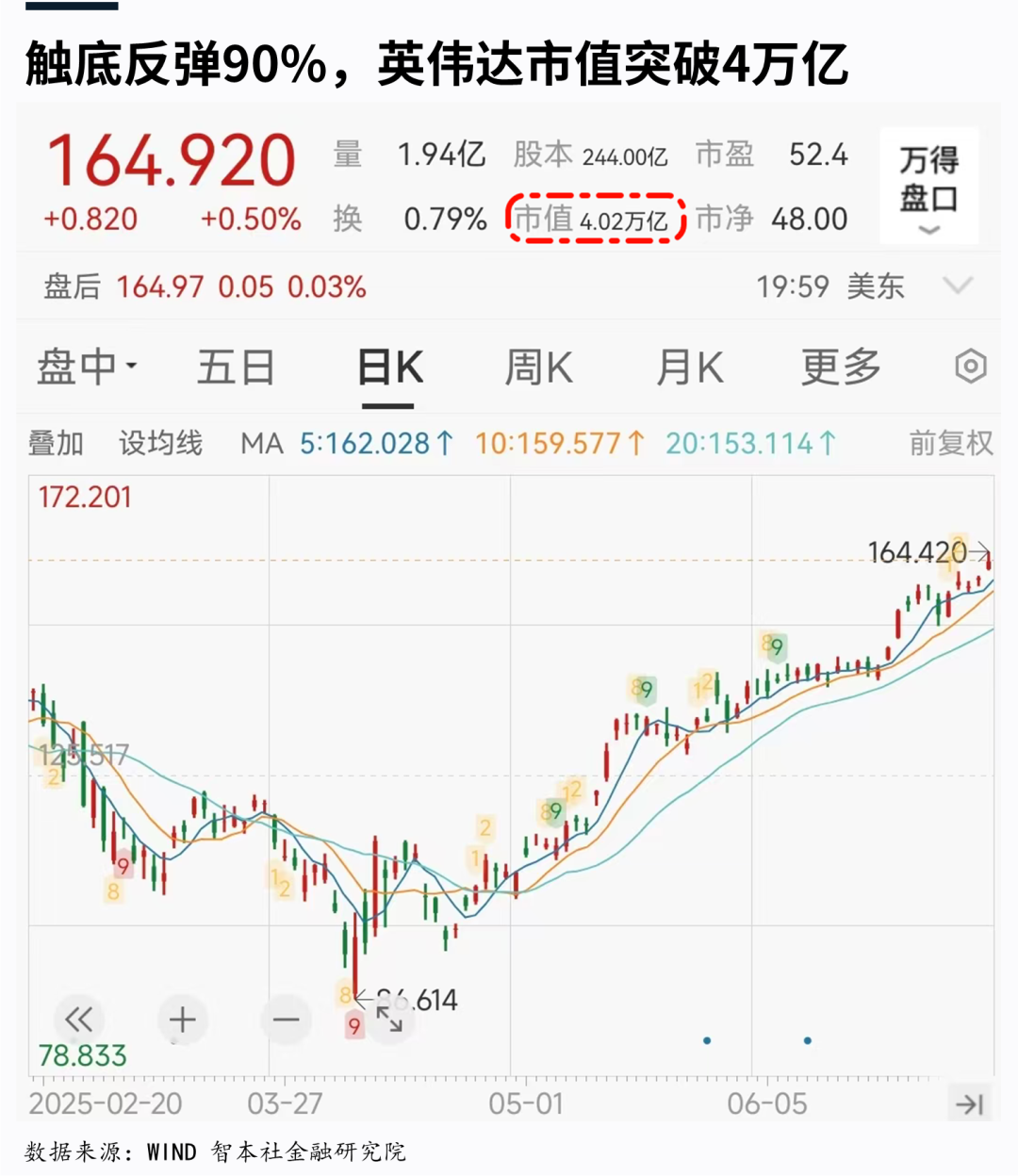Select the 五日 five-day view

click(236, 367)
